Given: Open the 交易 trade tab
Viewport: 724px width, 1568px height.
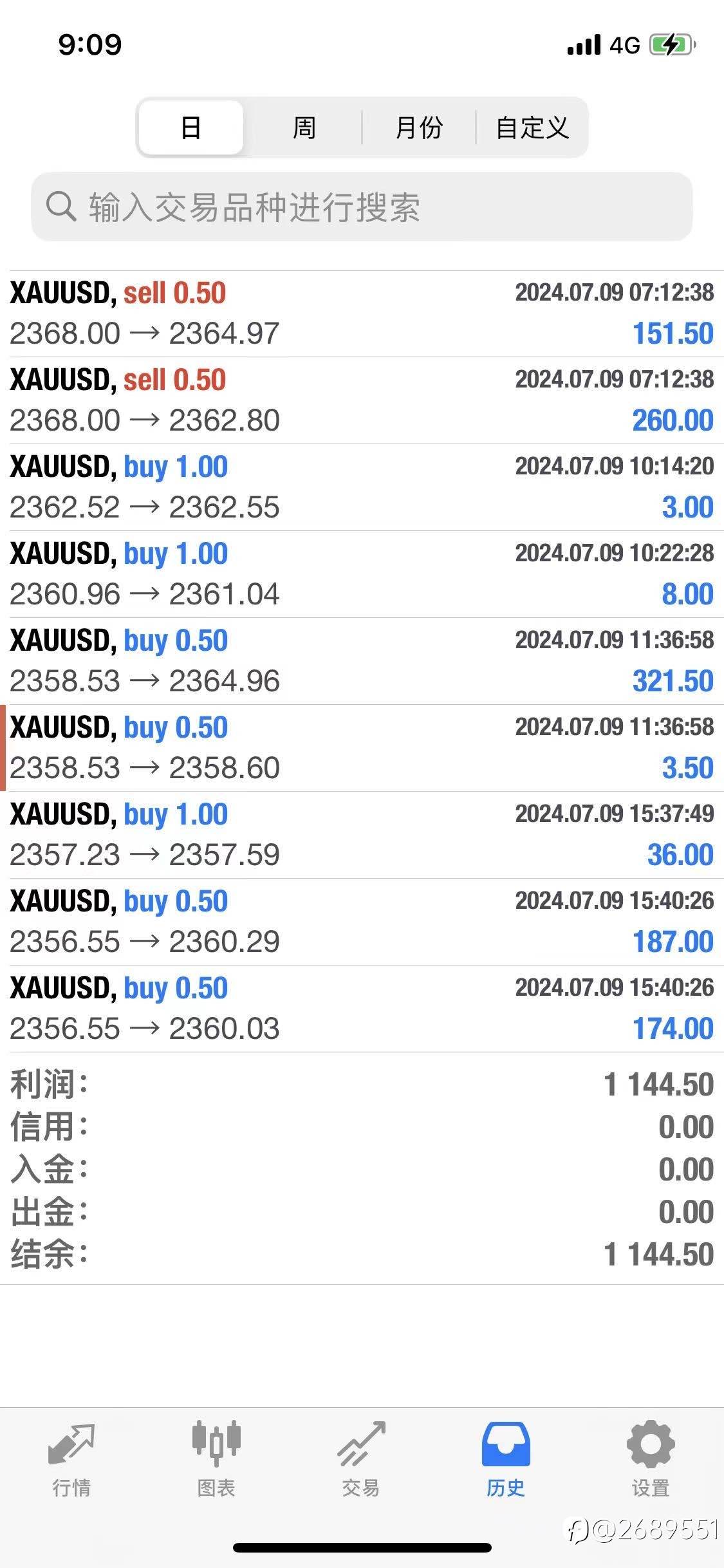Looking at the screenshot, I should coord(361,1460).
